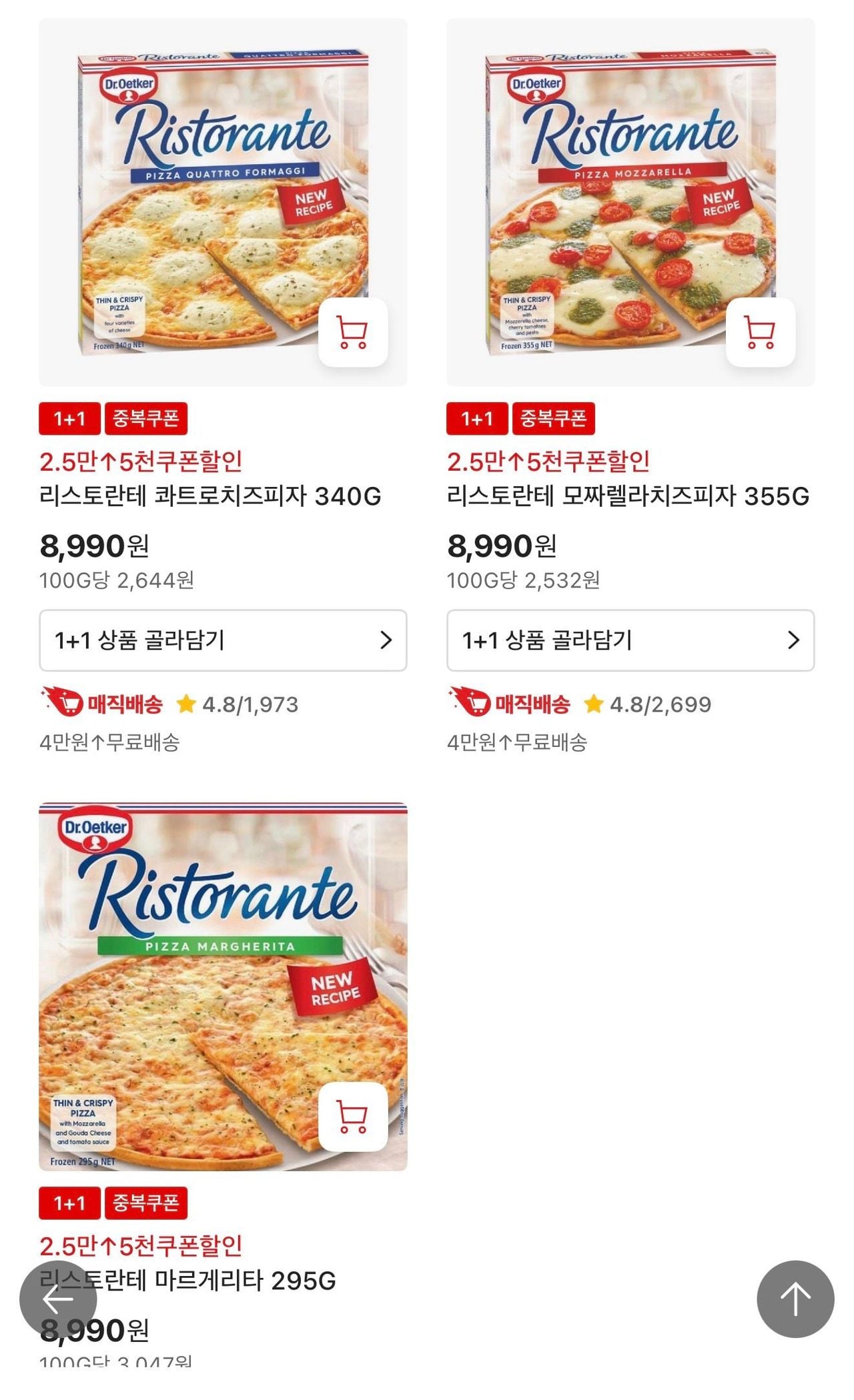Open the 리스토란테 모짜렐라치즈피자 355G product

(x=628, y=496)
